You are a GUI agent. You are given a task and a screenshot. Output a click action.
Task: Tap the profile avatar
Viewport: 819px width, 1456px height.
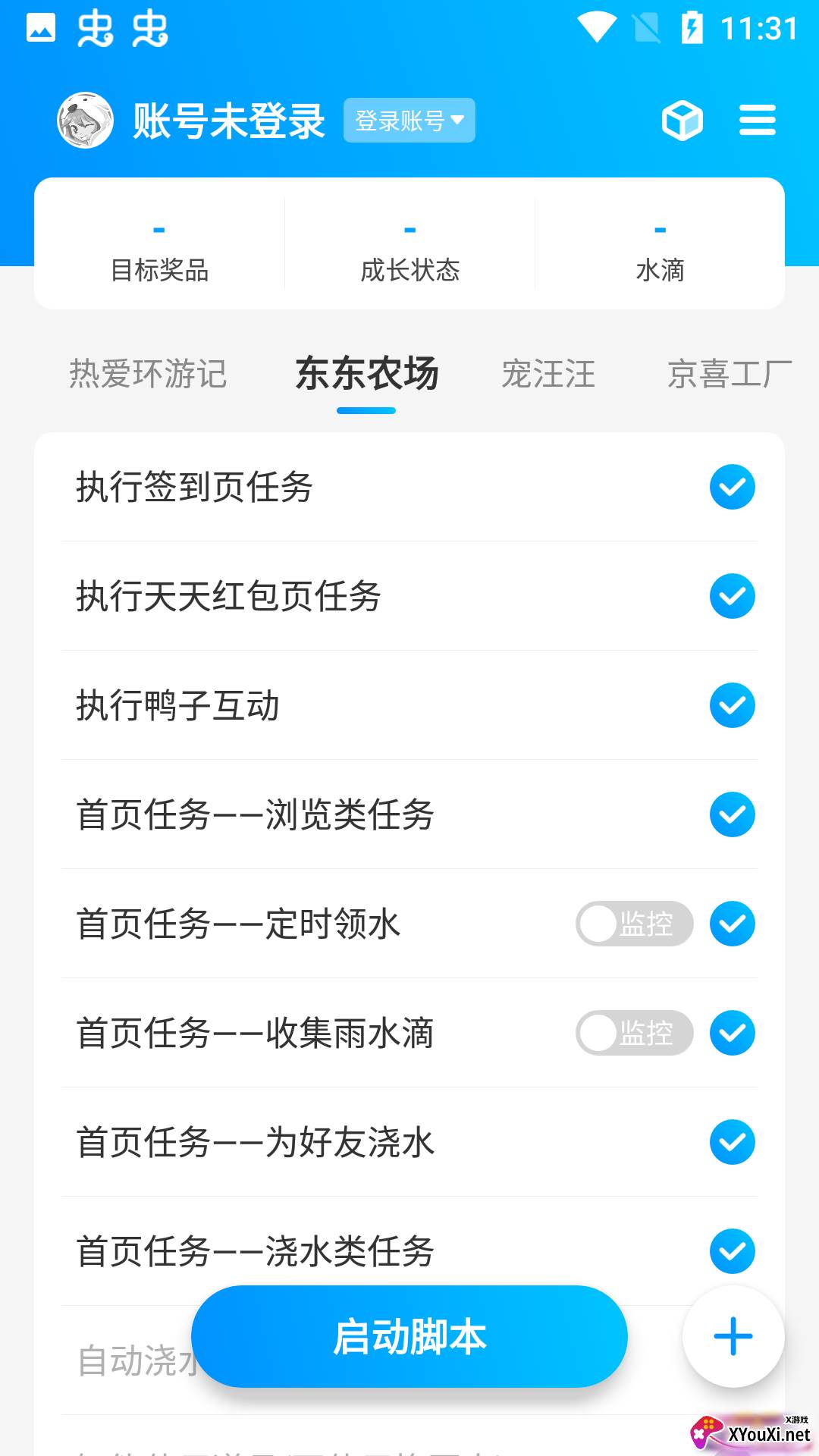[x=86, y=121]
